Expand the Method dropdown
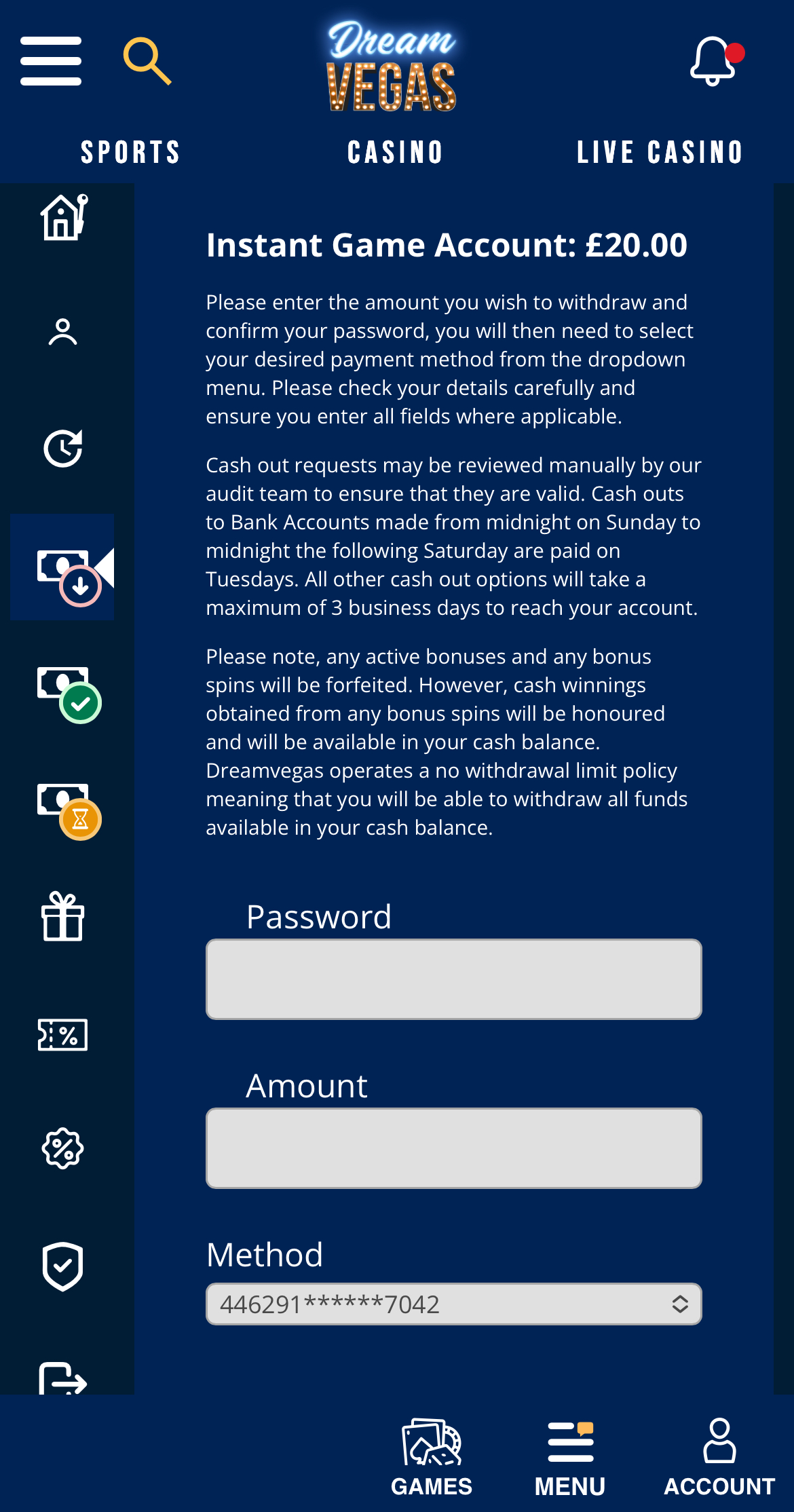This screenshot has width=794, height=1512. 453,1304
